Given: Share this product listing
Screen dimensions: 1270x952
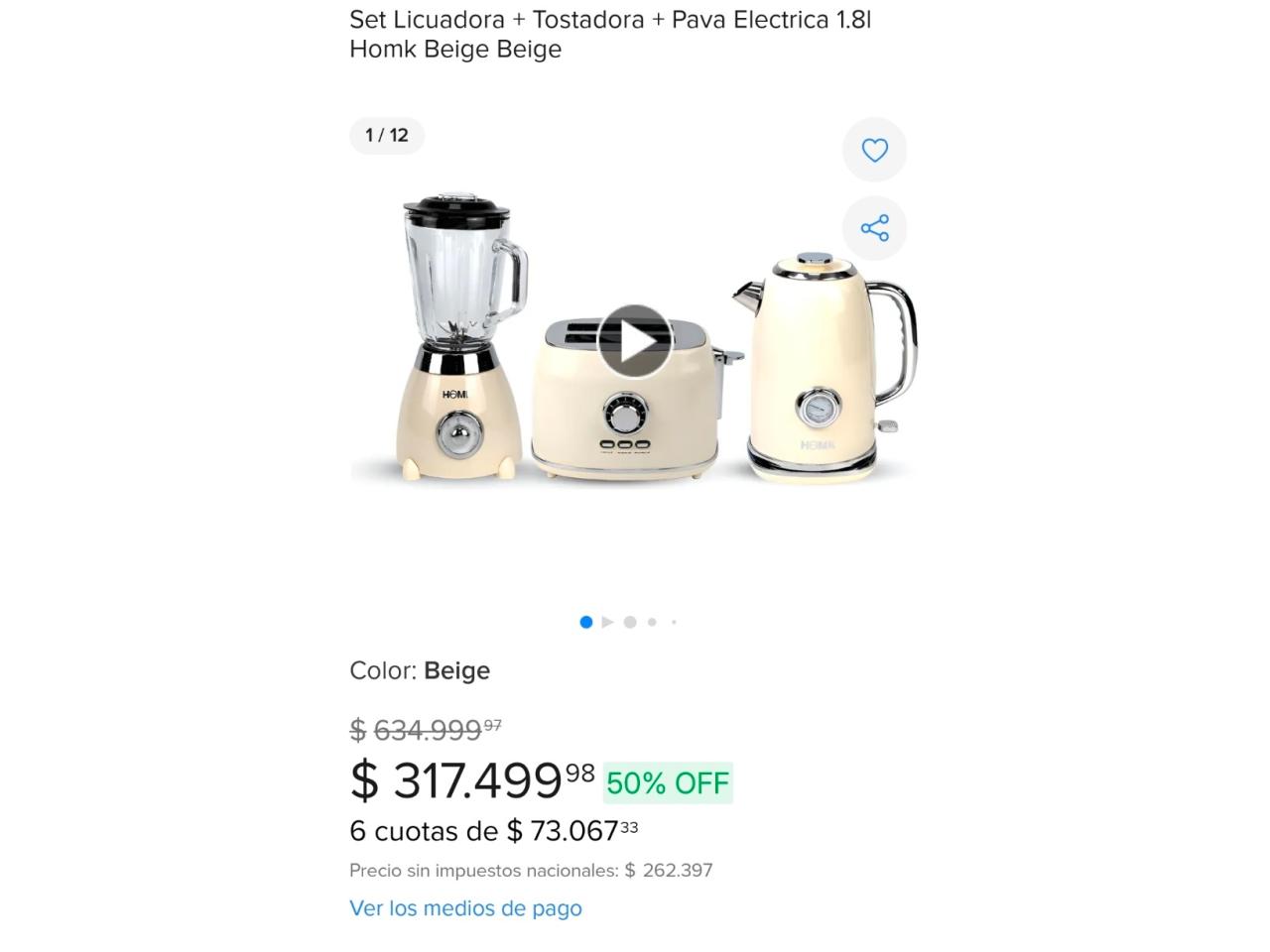Looking at the screenshot, I should click(x=874, y=229).
